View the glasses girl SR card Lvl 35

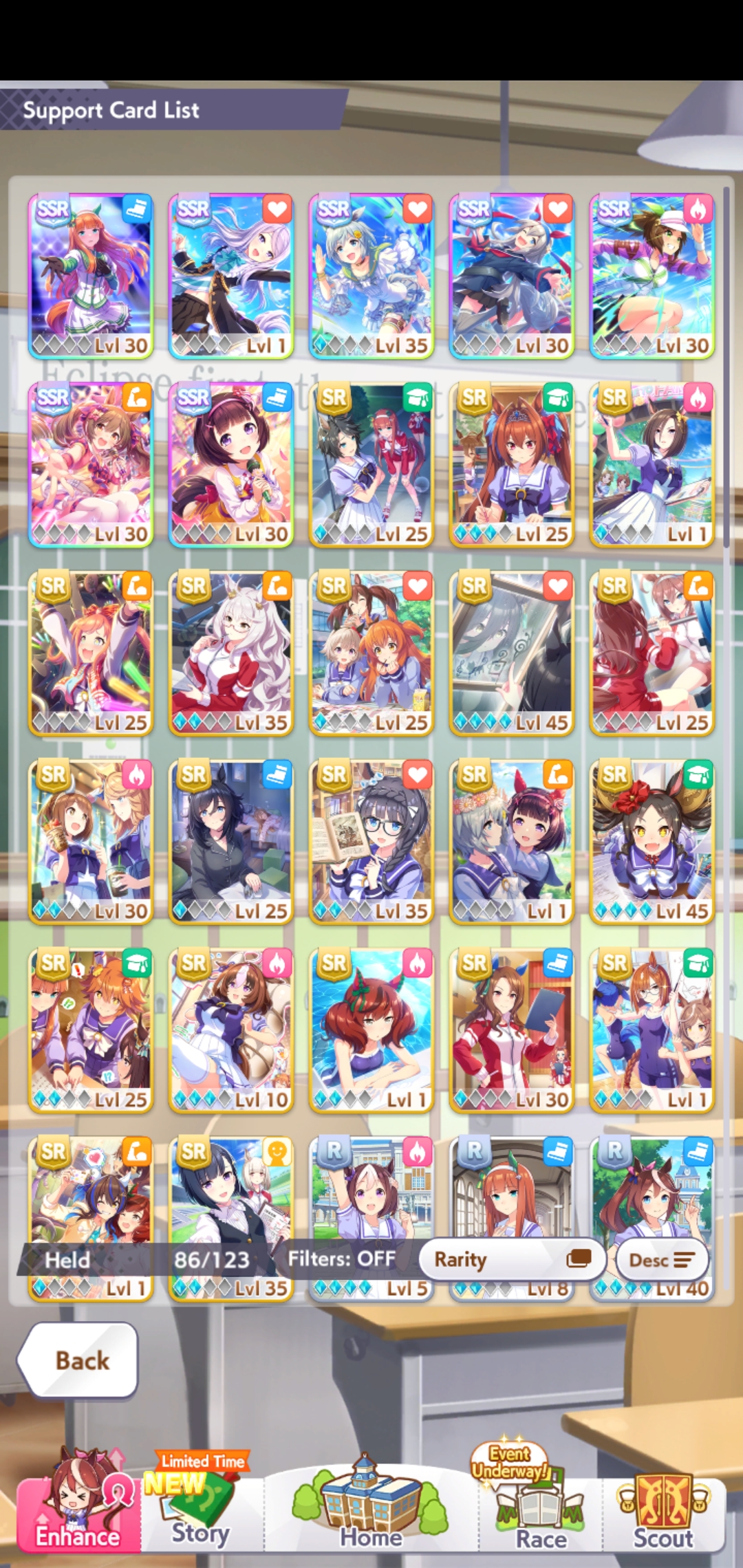(371, 840)
